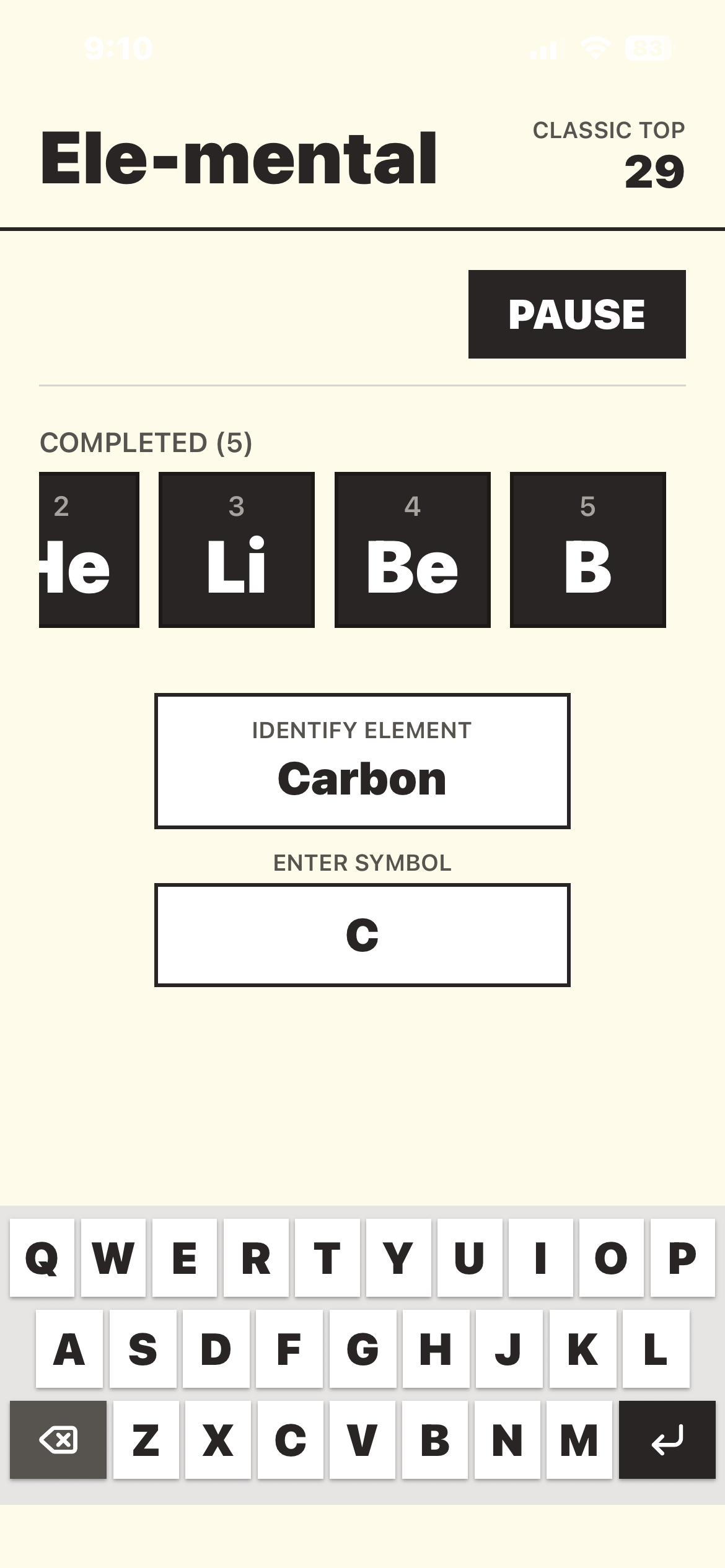725x1568 pixels.
Task: Select the letter F key
Action: [289, 1349]
